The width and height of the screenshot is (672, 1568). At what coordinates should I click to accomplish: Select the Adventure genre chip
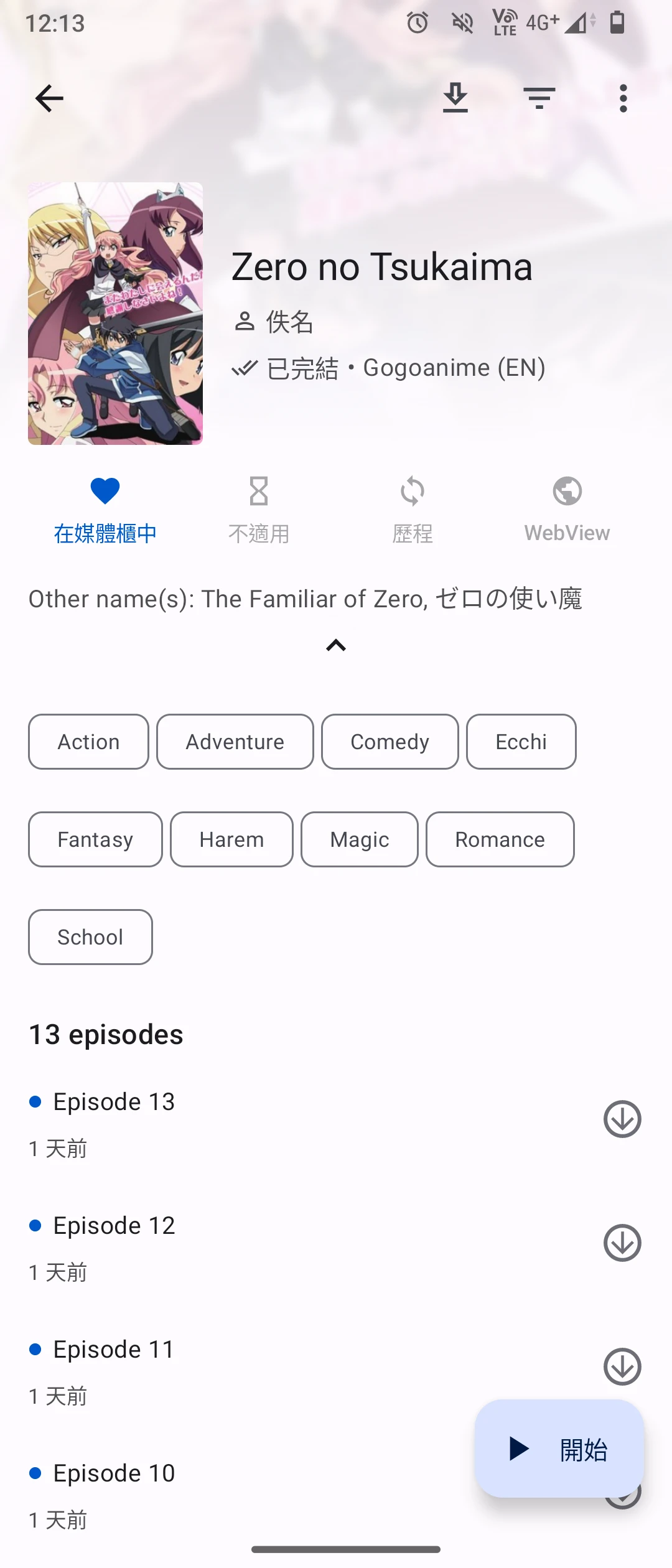point(235,742)
